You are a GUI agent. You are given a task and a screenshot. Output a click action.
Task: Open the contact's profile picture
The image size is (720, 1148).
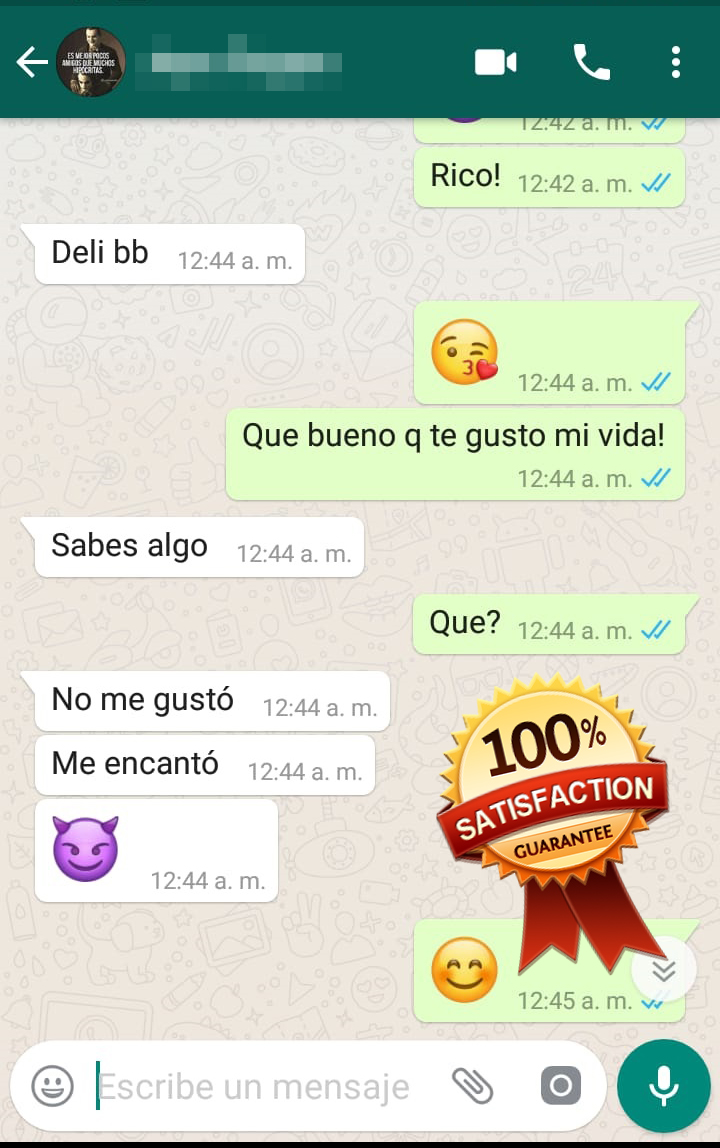pyautogui.click(x=90, y=63)
